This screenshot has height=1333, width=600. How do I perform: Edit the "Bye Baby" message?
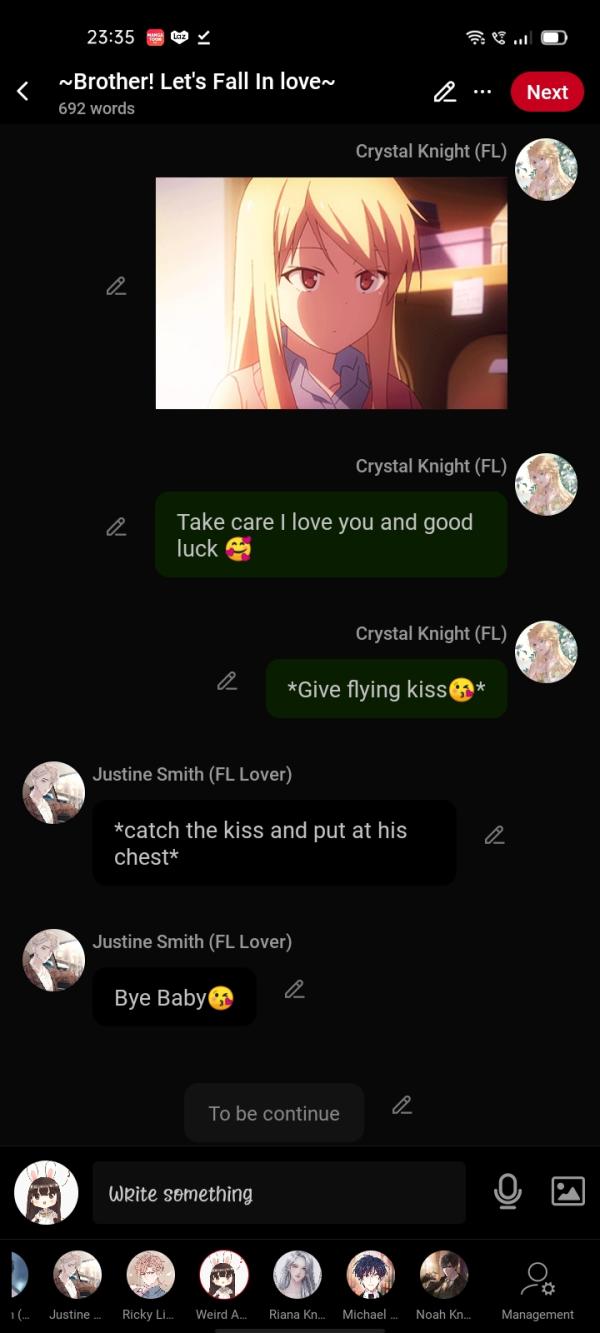(x=294, y=990)
